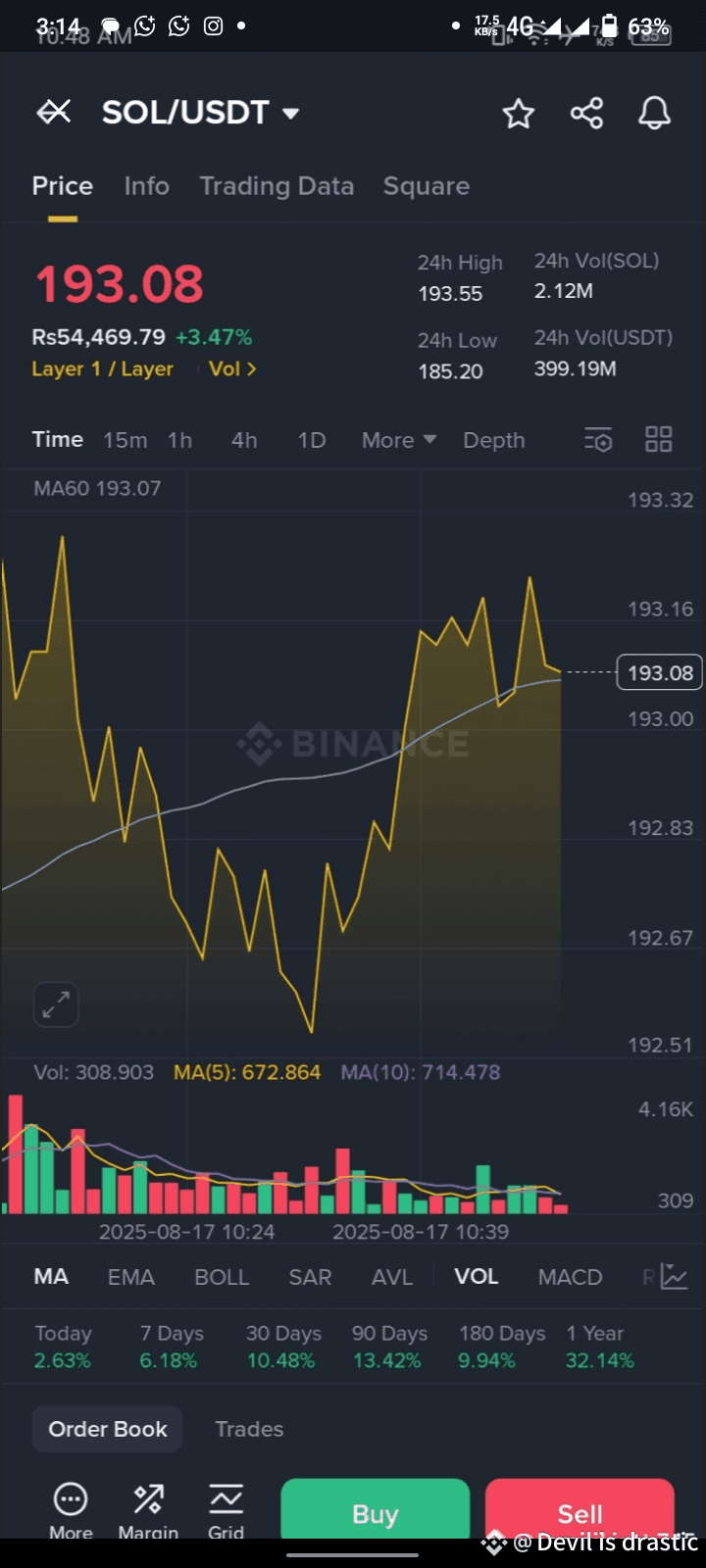
Task: Switch to the Info tab
Action: pos(147,186)
